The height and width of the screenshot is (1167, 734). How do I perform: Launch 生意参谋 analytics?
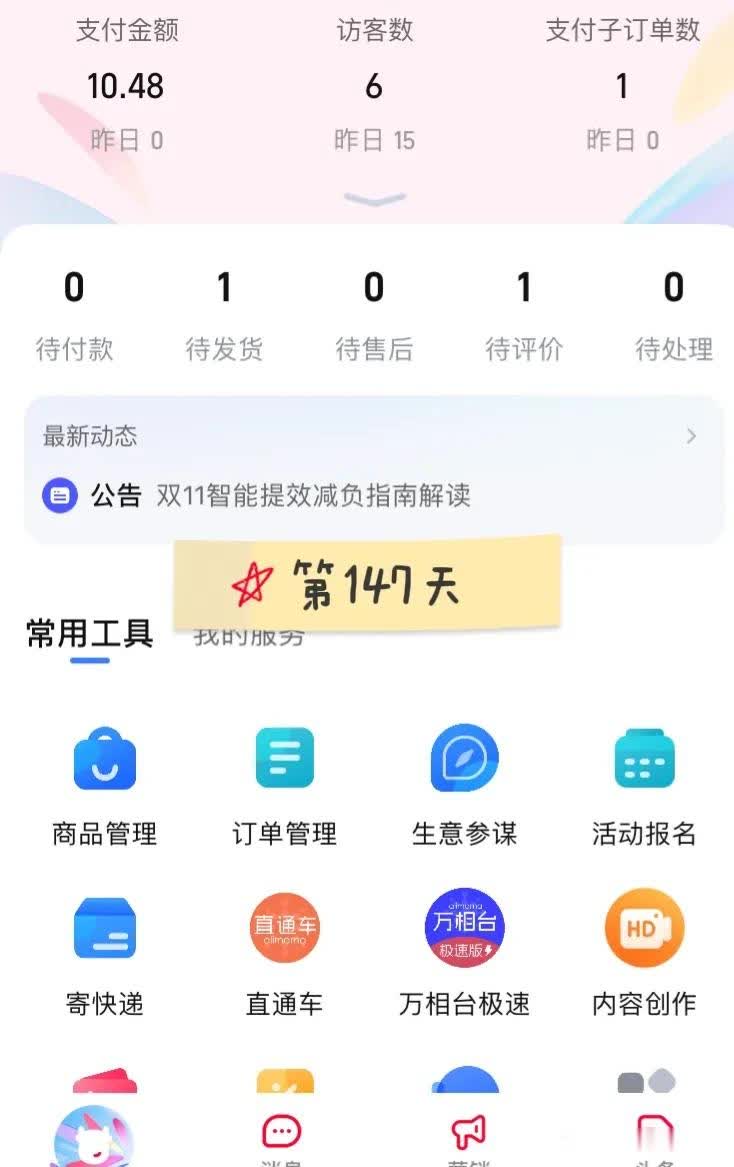(464, 785)
